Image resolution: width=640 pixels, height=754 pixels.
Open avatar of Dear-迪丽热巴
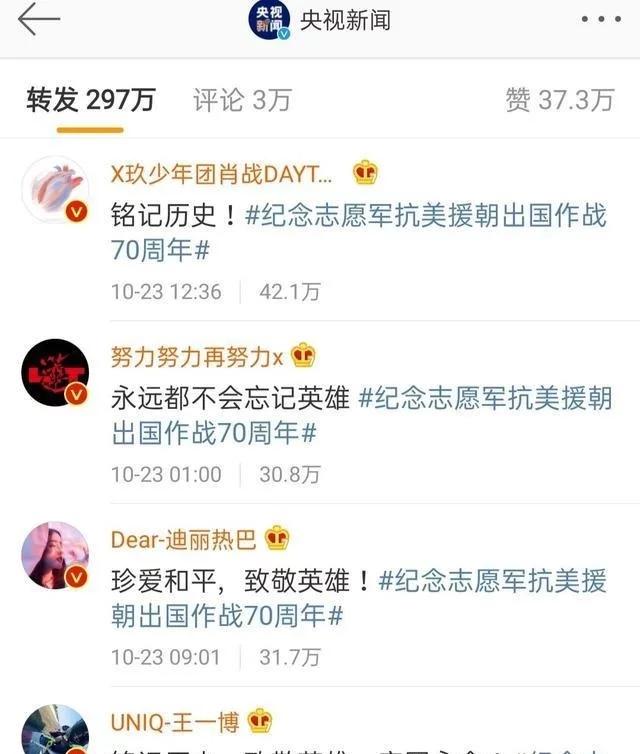(x=55, y=555)
